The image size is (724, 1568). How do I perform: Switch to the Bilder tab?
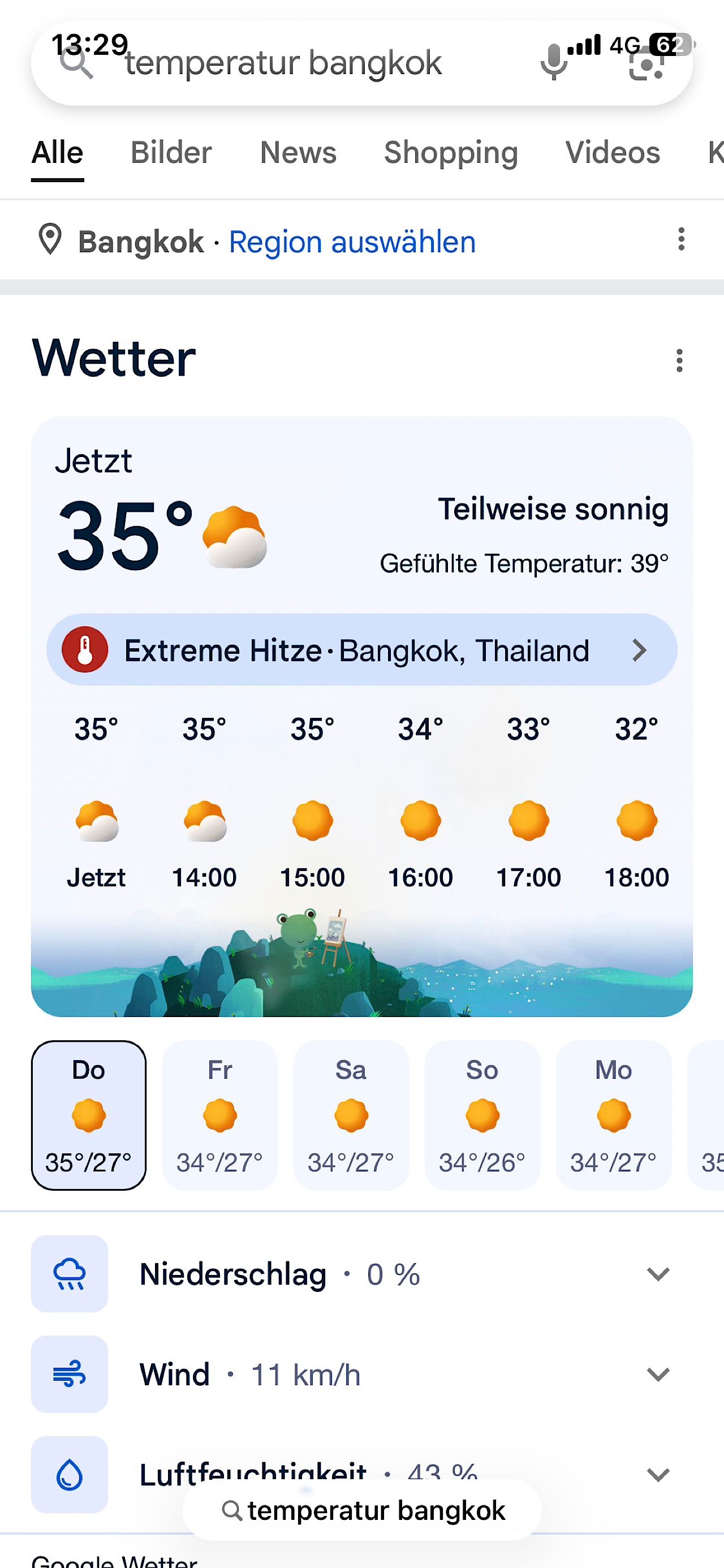[171, 152]
